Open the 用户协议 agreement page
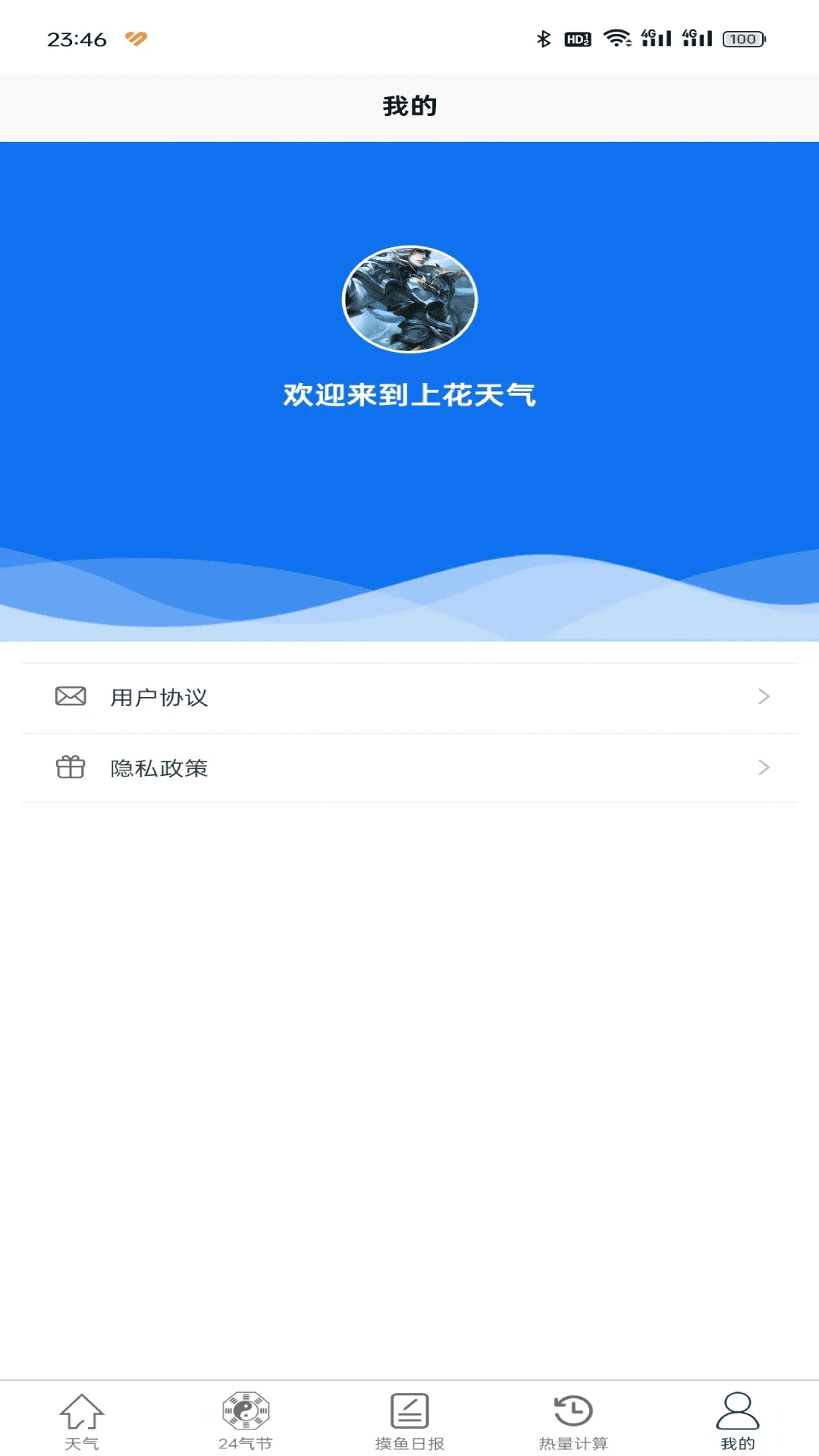 (x=161, y=697)
